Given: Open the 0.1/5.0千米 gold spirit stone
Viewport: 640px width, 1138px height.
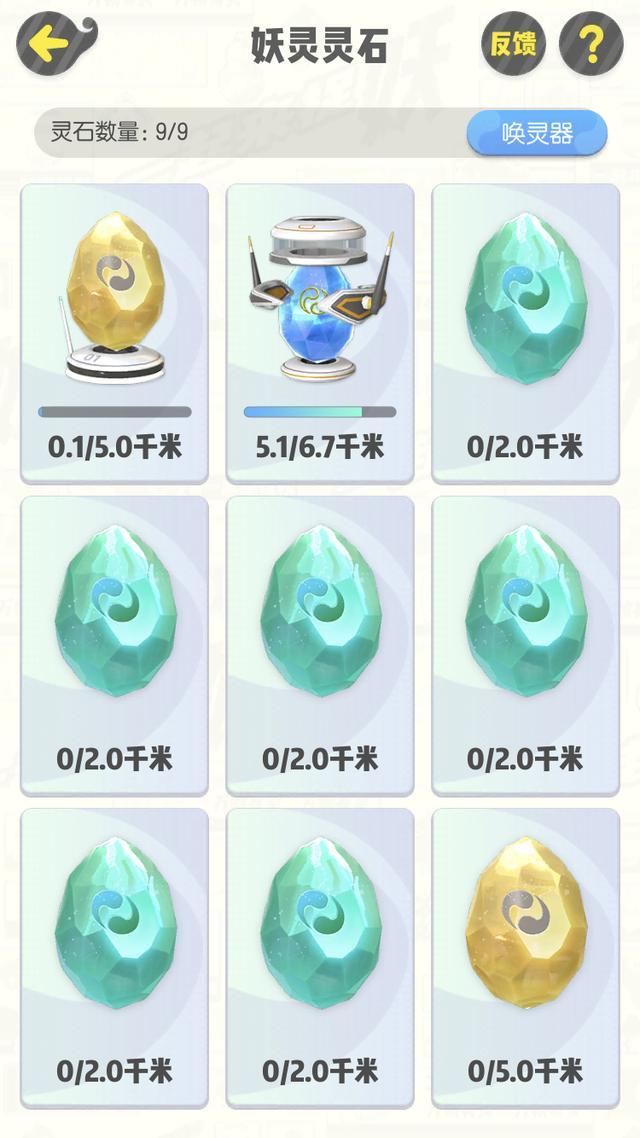Looking at the screenshot, I should pyautogui.click(x=115, y=330).
